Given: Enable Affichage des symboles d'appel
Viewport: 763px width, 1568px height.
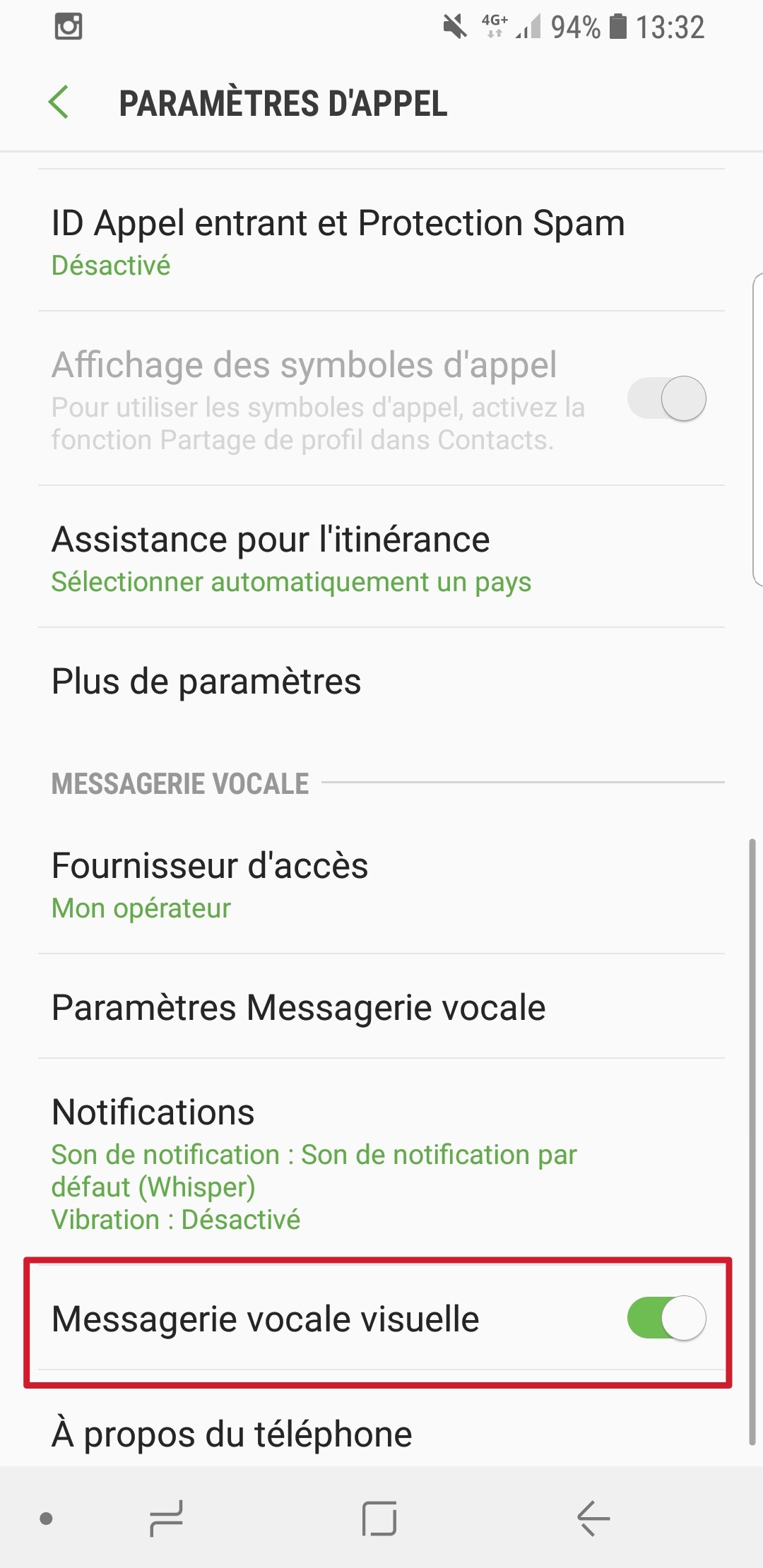Looking at the screenshot, I should (665, 398).
